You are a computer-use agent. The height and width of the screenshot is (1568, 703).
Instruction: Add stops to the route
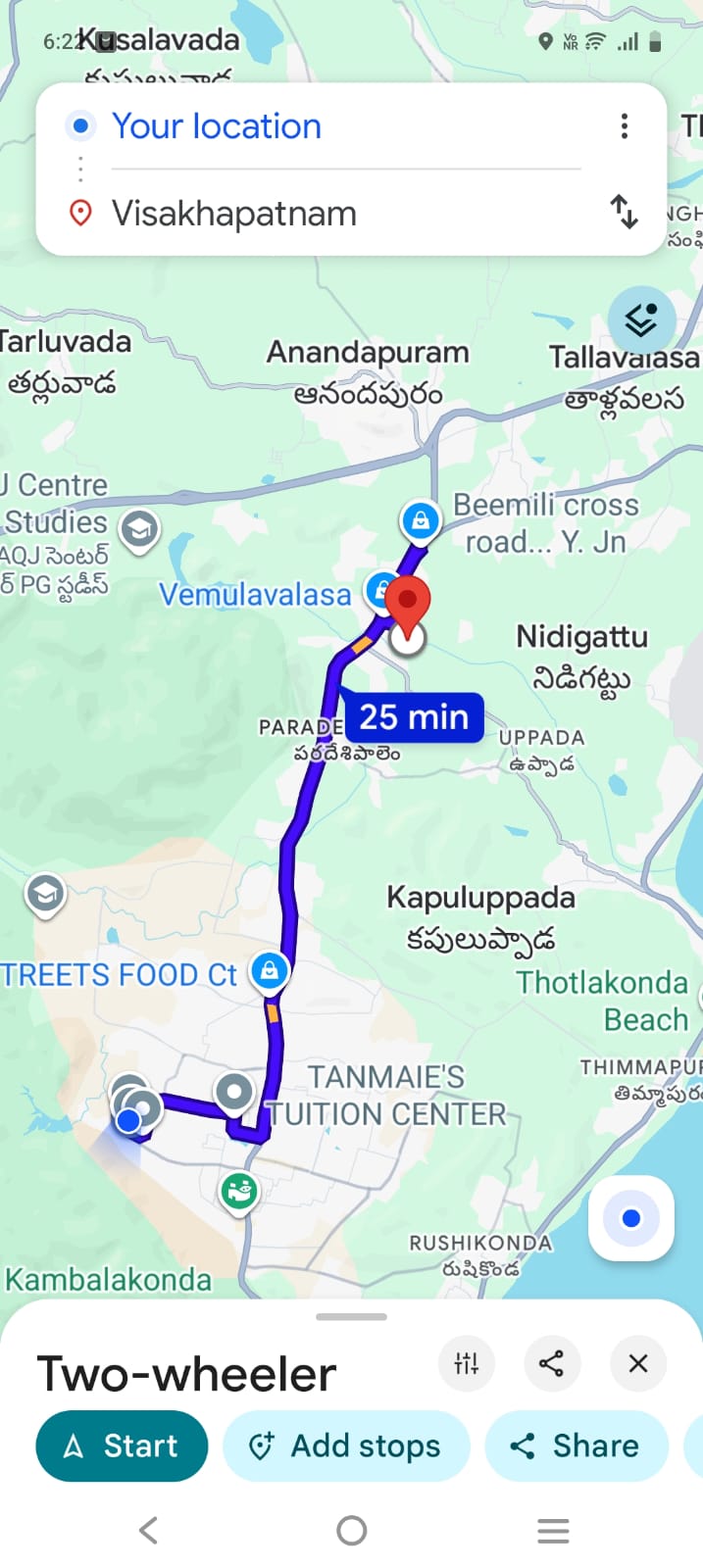[346, 1445]
